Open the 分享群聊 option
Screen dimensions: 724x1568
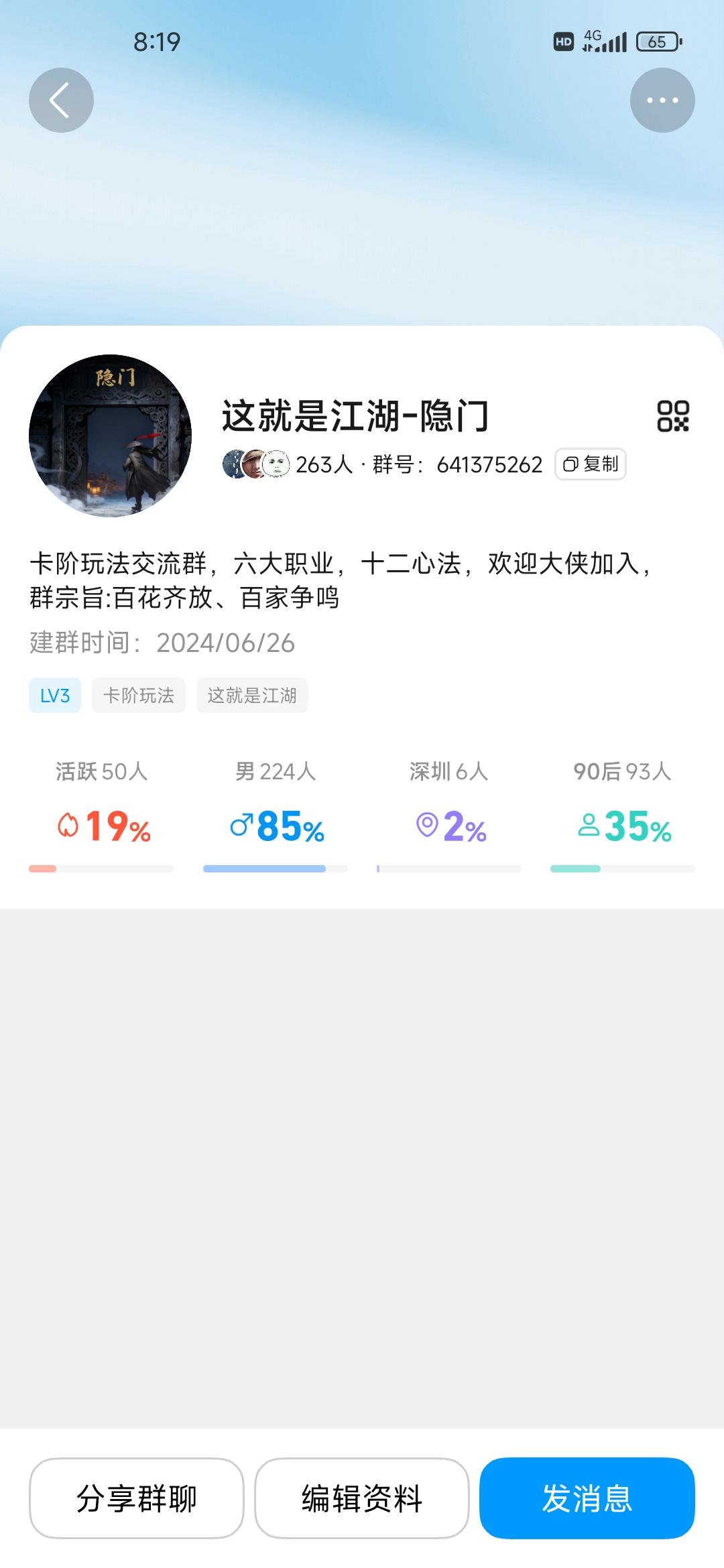[139, 1497]
